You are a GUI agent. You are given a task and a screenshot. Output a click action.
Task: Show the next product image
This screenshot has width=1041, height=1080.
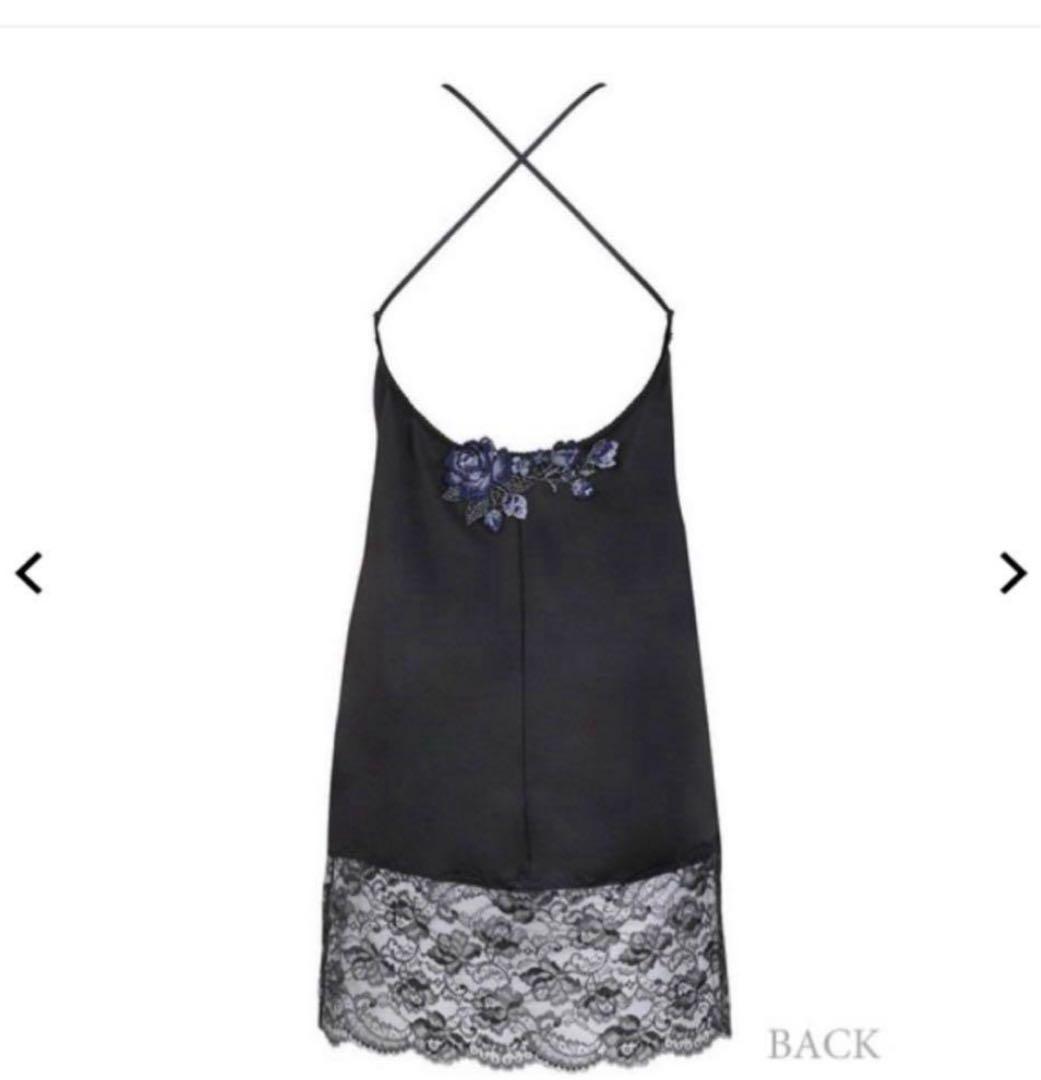(1012, 573)
